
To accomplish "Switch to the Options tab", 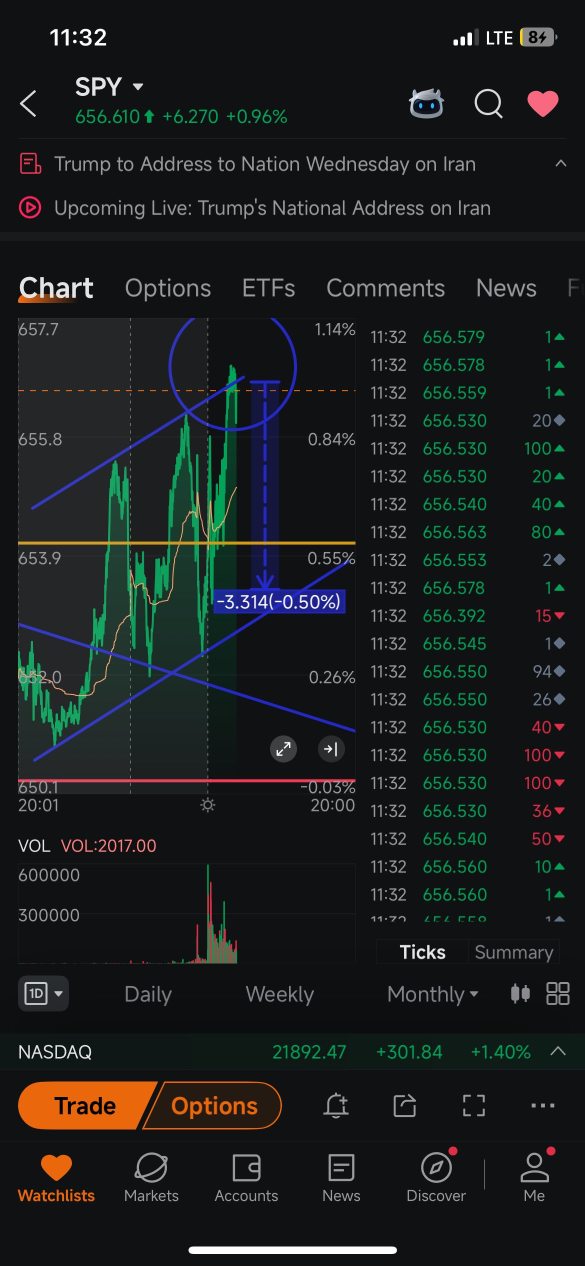I will pyautogui.click(x=168, y=288).
